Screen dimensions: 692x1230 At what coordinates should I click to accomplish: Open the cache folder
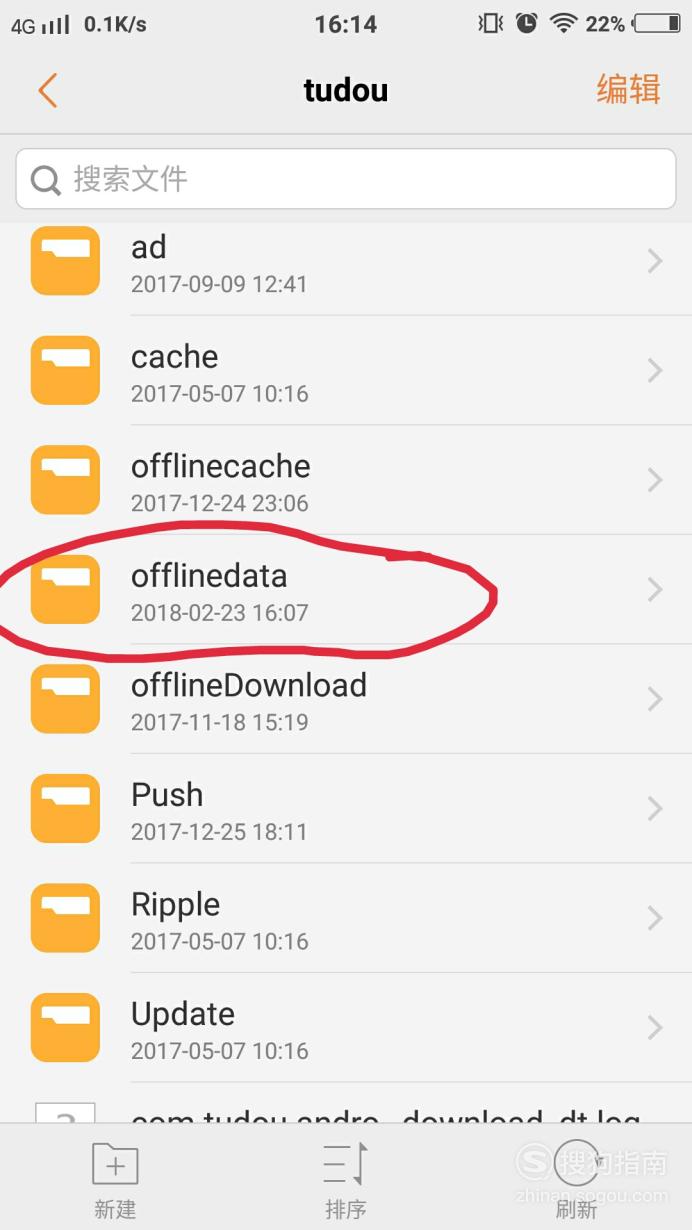coord(346,371)
